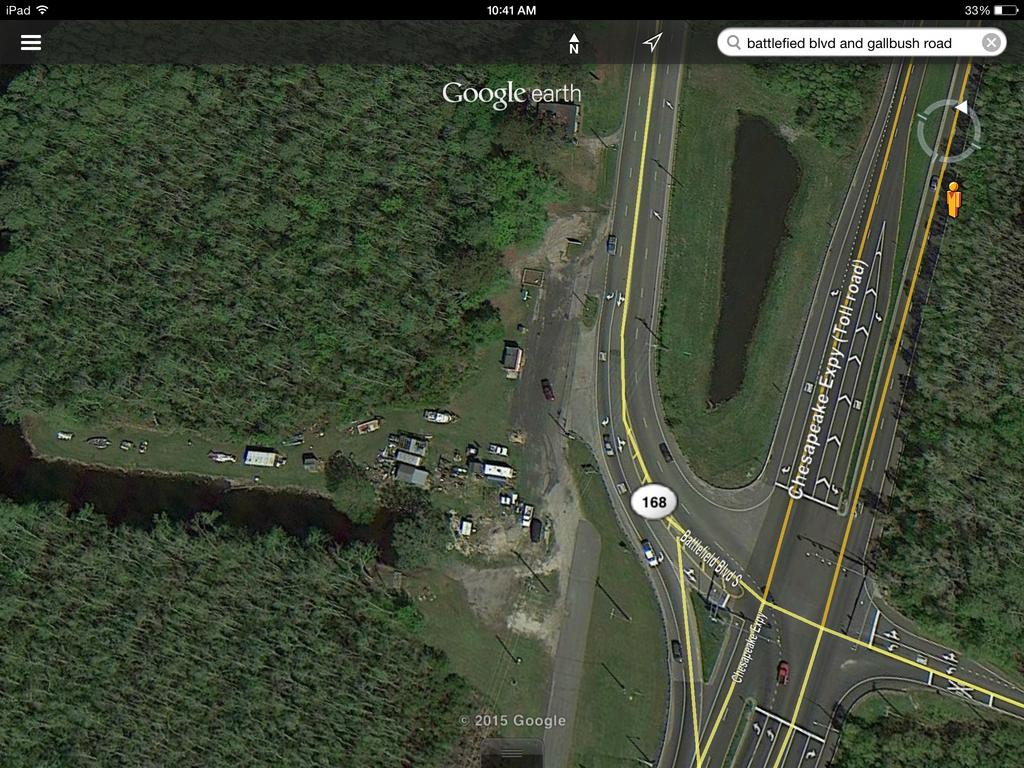Jump to my current location
The image size is (1024, 768).
coord(652,43)
